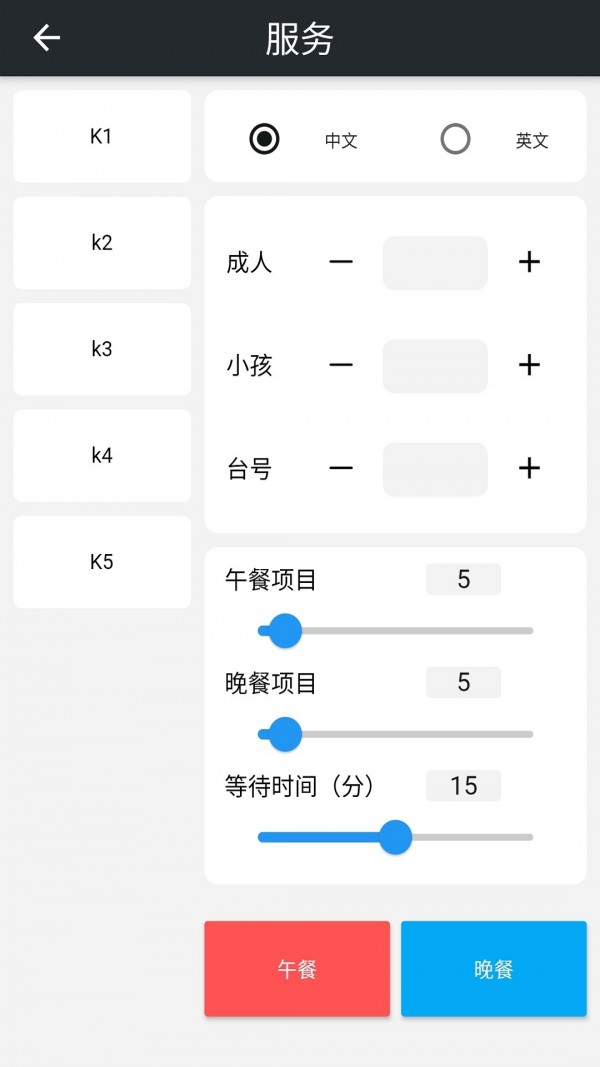Tap the 成人 number field
The image size is (600, 1067).
pos(435,263)
